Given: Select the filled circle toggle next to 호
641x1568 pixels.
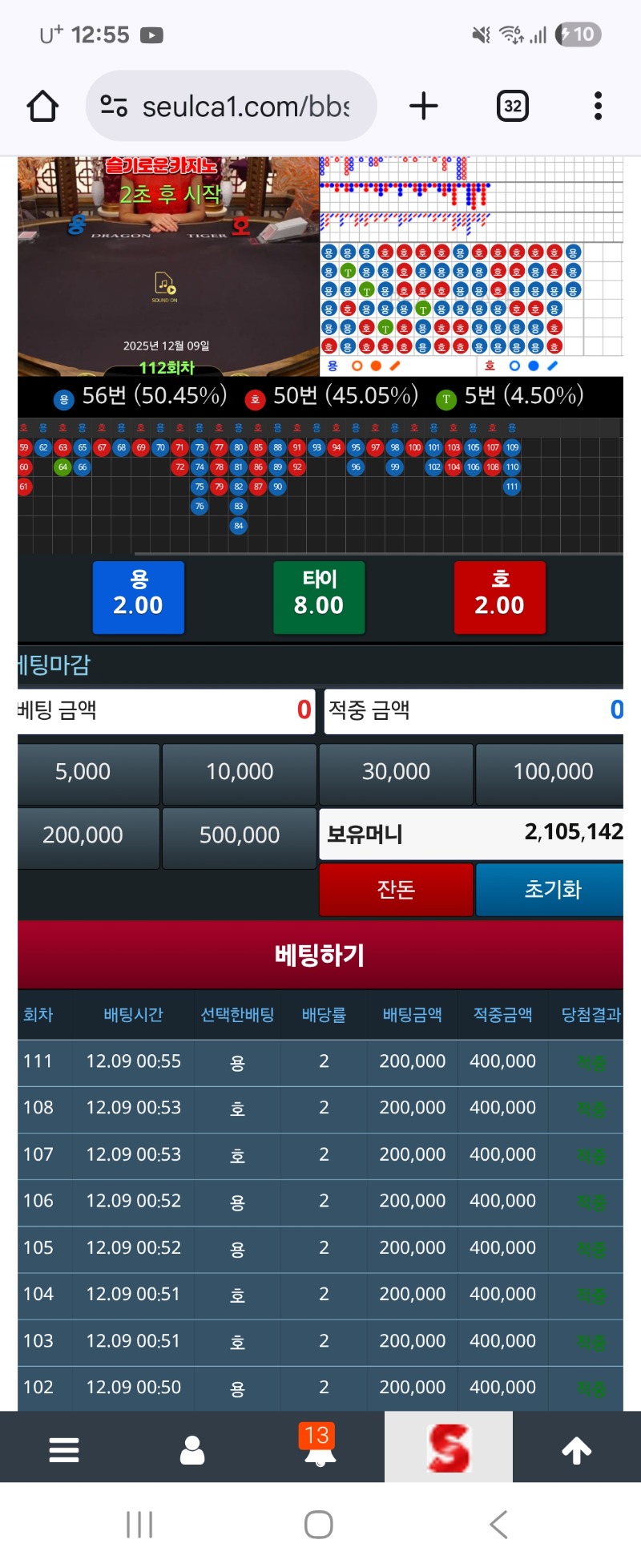Looking at the screenshot, I should pyautogui.click(x=531, y=366).
